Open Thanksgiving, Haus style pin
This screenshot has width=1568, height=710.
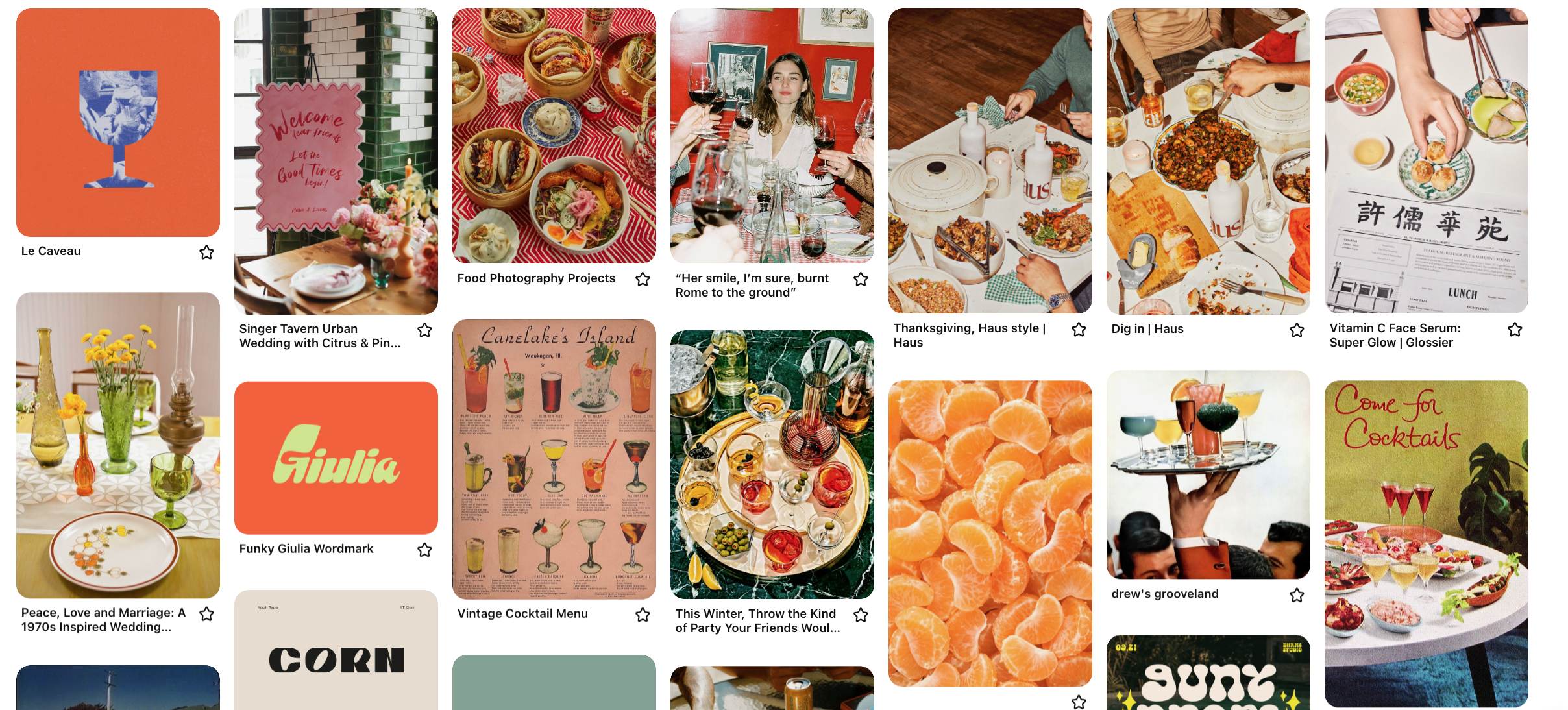pos(990,161)
